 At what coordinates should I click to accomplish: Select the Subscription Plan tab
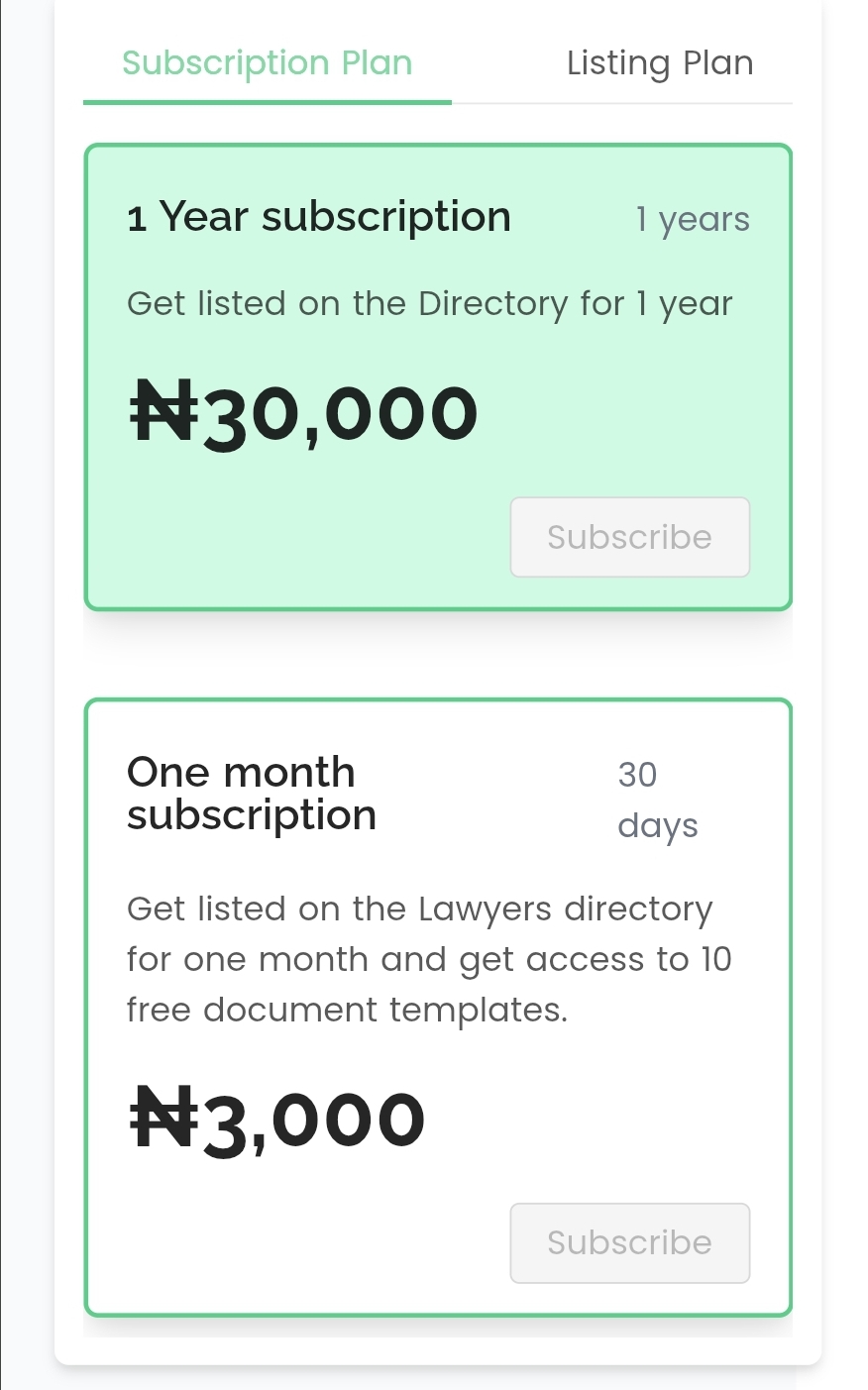[267, 63]
